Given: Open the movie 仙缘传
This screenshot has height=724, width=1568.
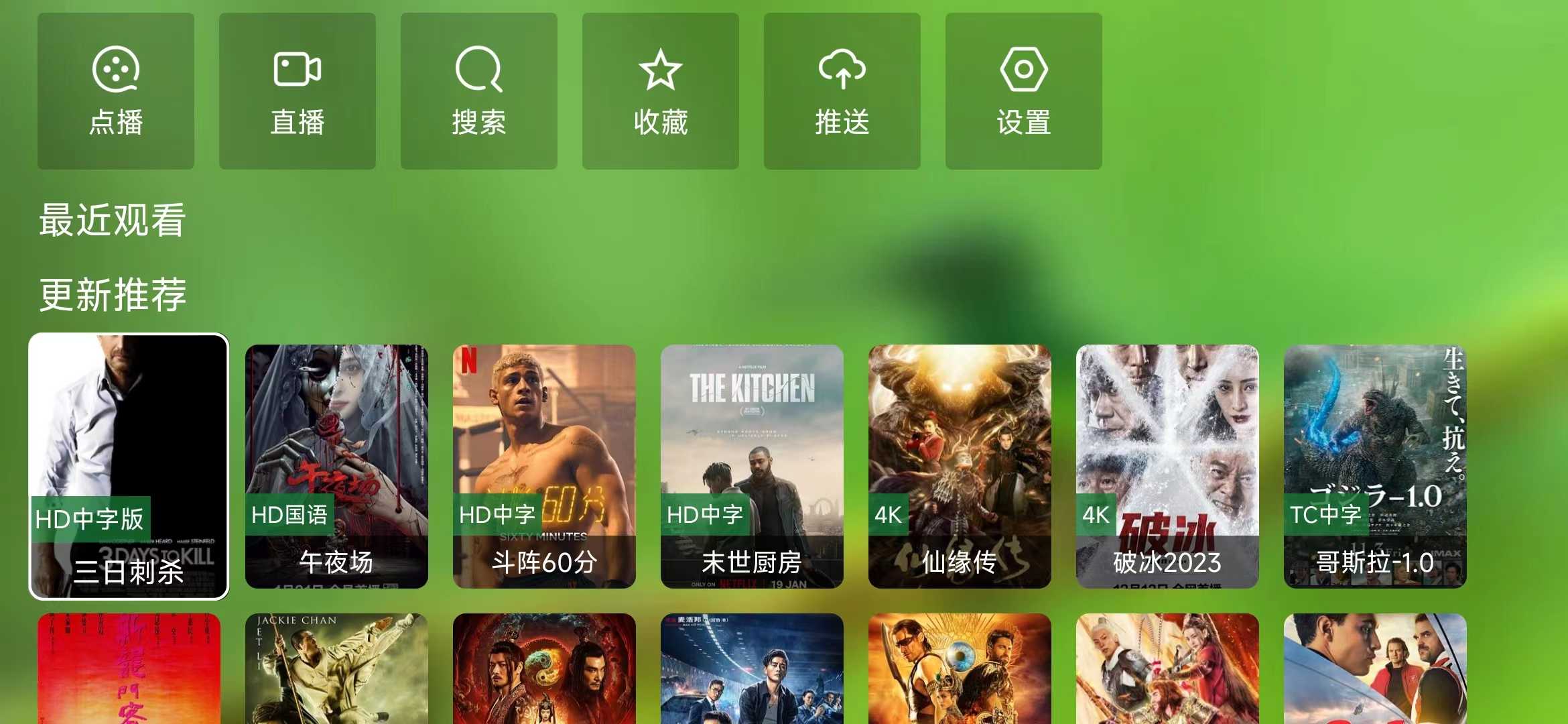Looking at the screenshot, I should (x=960, y=466).
